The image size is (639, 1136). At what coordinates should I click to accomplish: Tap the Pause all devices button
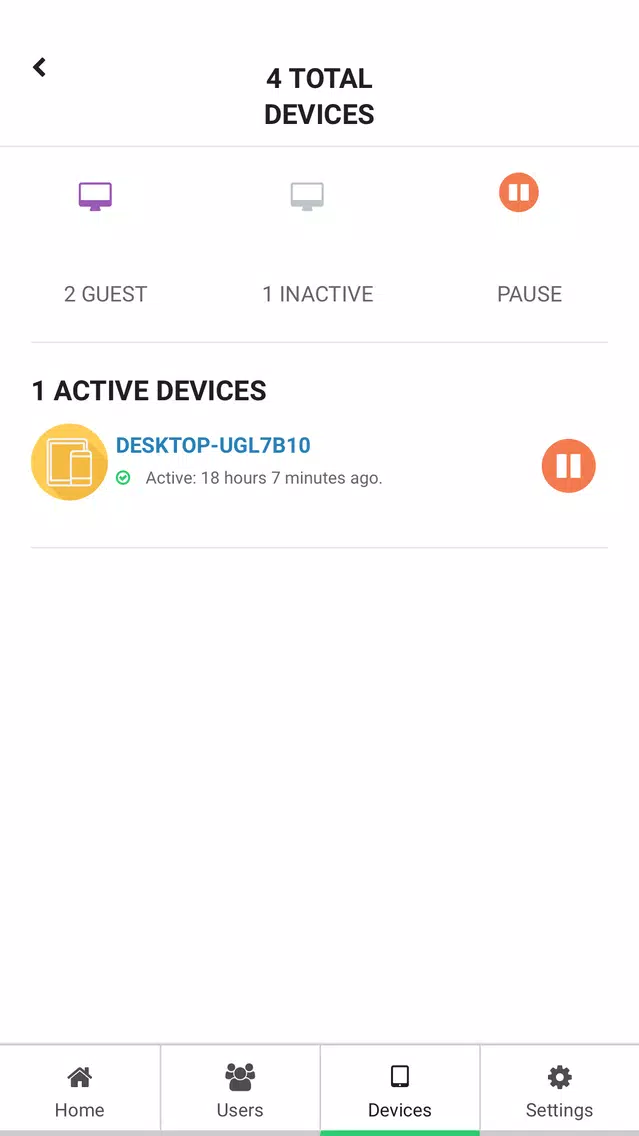pos(530,243)
